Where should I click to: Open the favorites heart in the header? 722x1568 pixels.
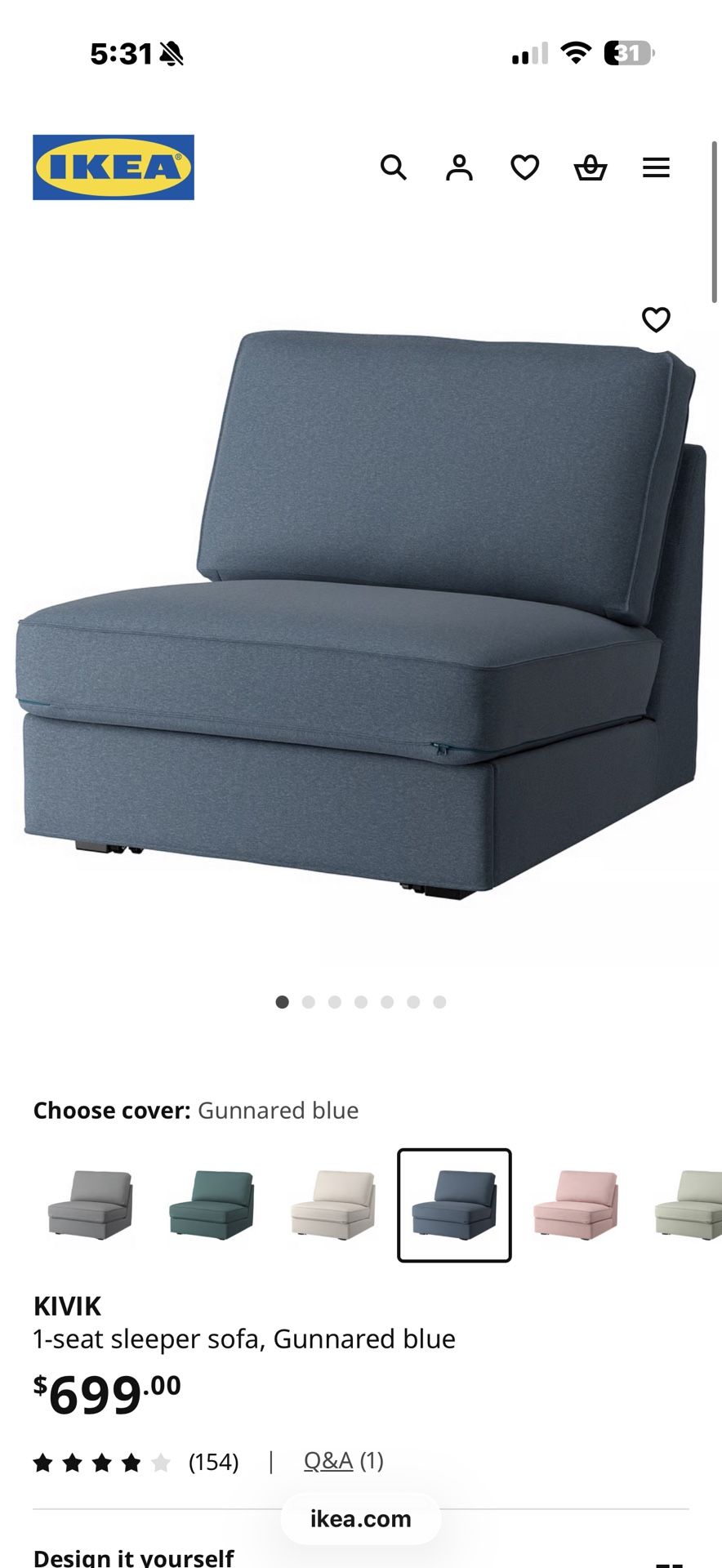click(524, 167)
